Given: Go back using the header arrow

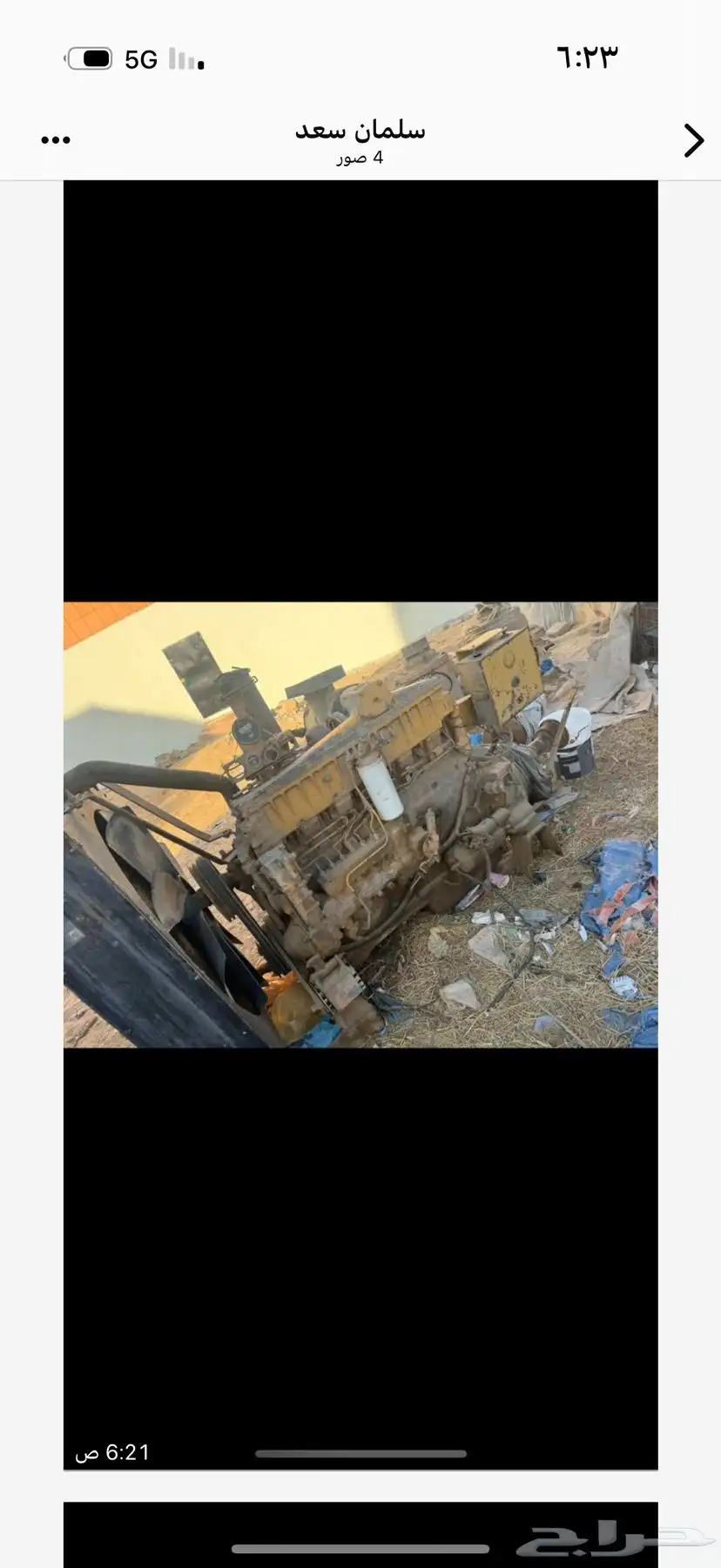Looking at the screenshot, I should click(x=693, y=140).
